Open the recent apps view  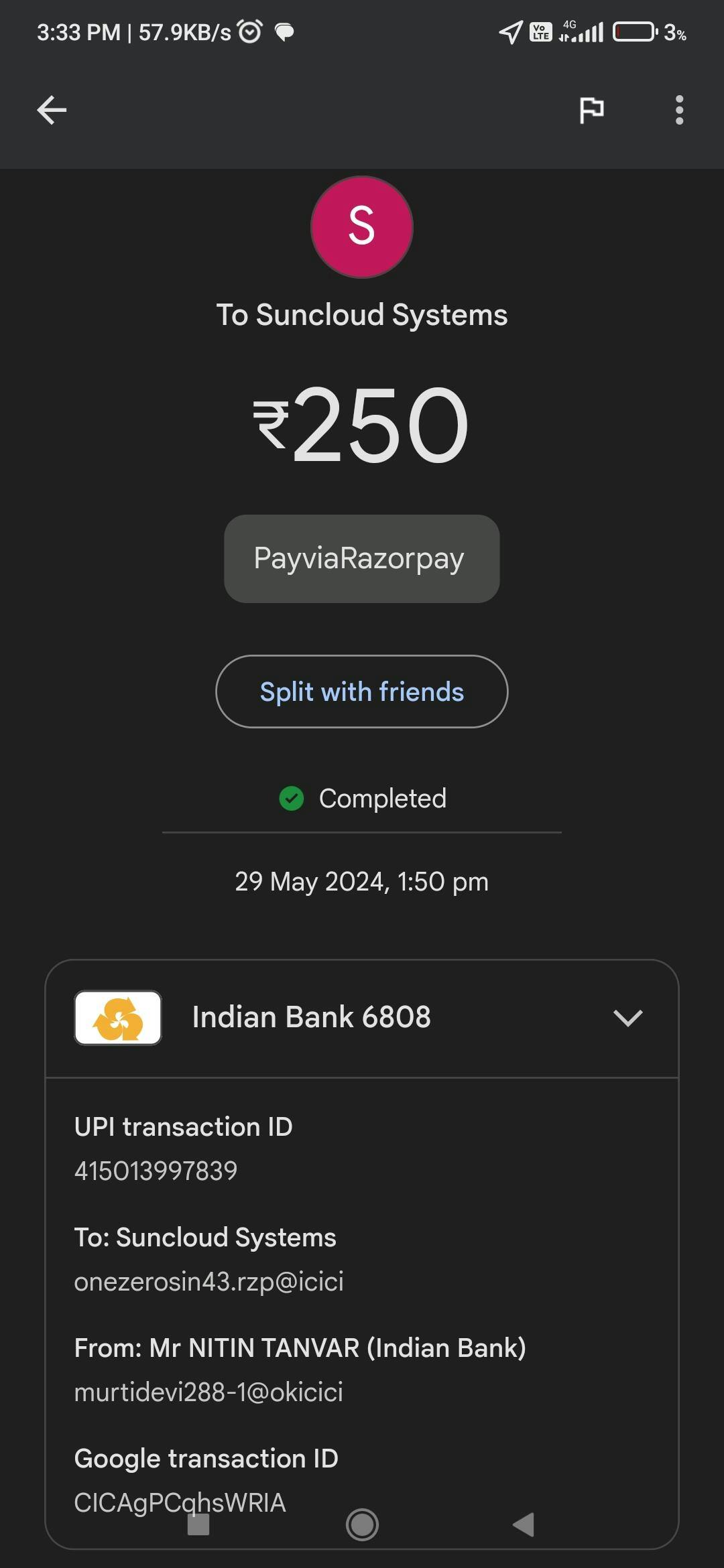click(198, 1524)
